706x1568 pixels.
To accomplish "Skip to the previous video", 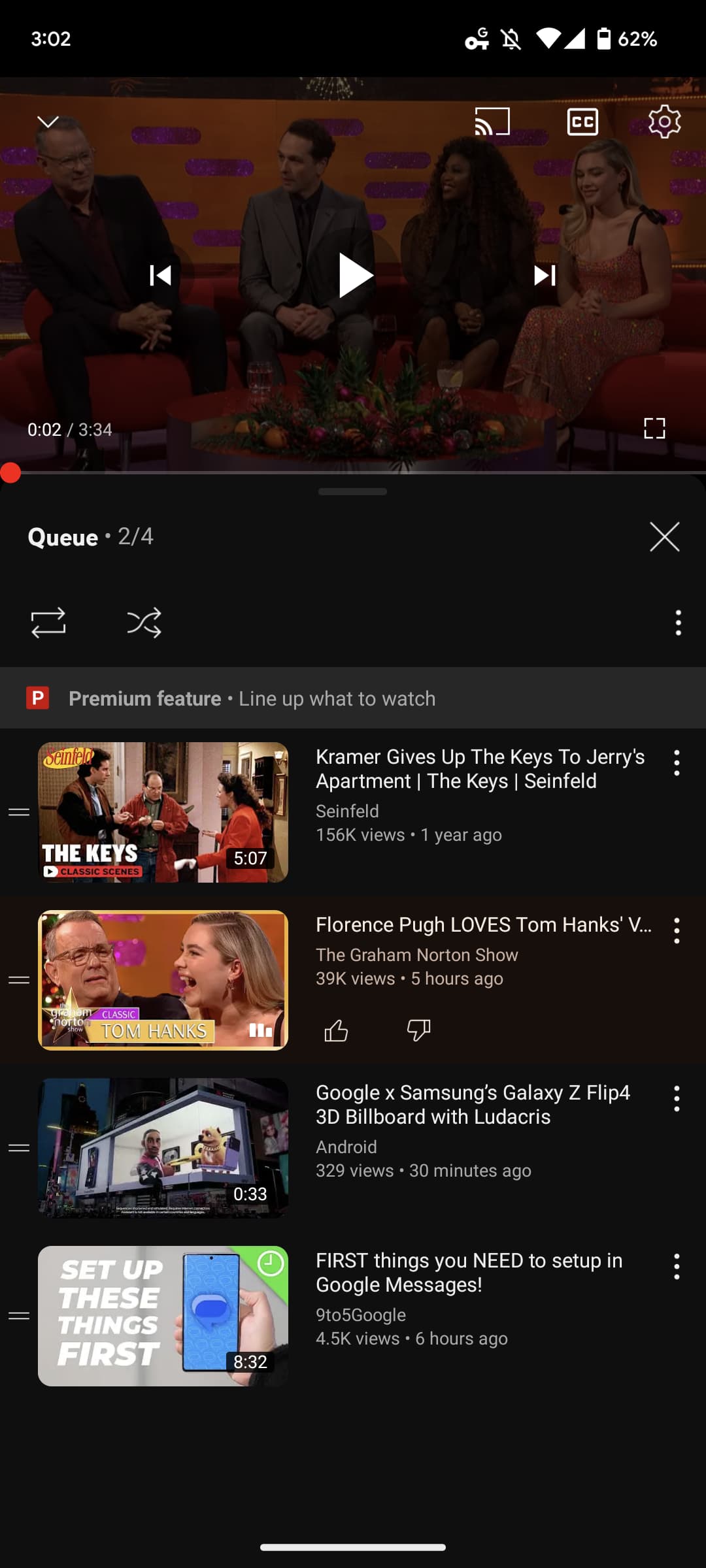I will pos(160,276).
